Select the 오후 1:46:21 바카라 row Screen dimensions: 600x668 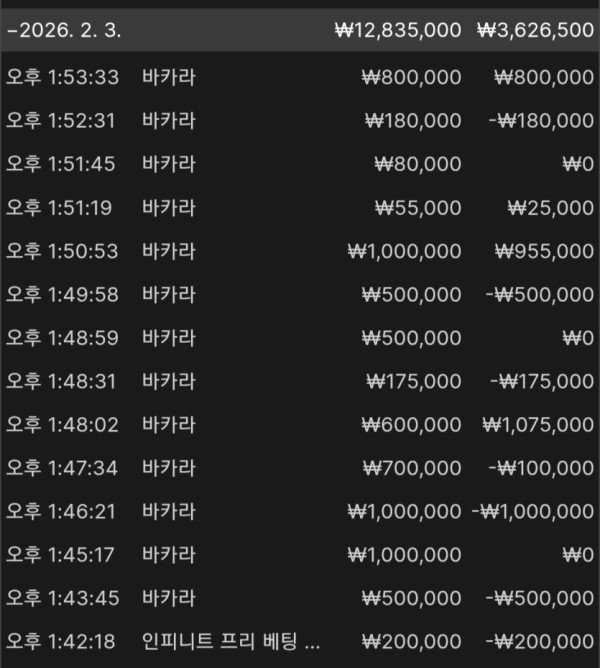coord(300,512)
